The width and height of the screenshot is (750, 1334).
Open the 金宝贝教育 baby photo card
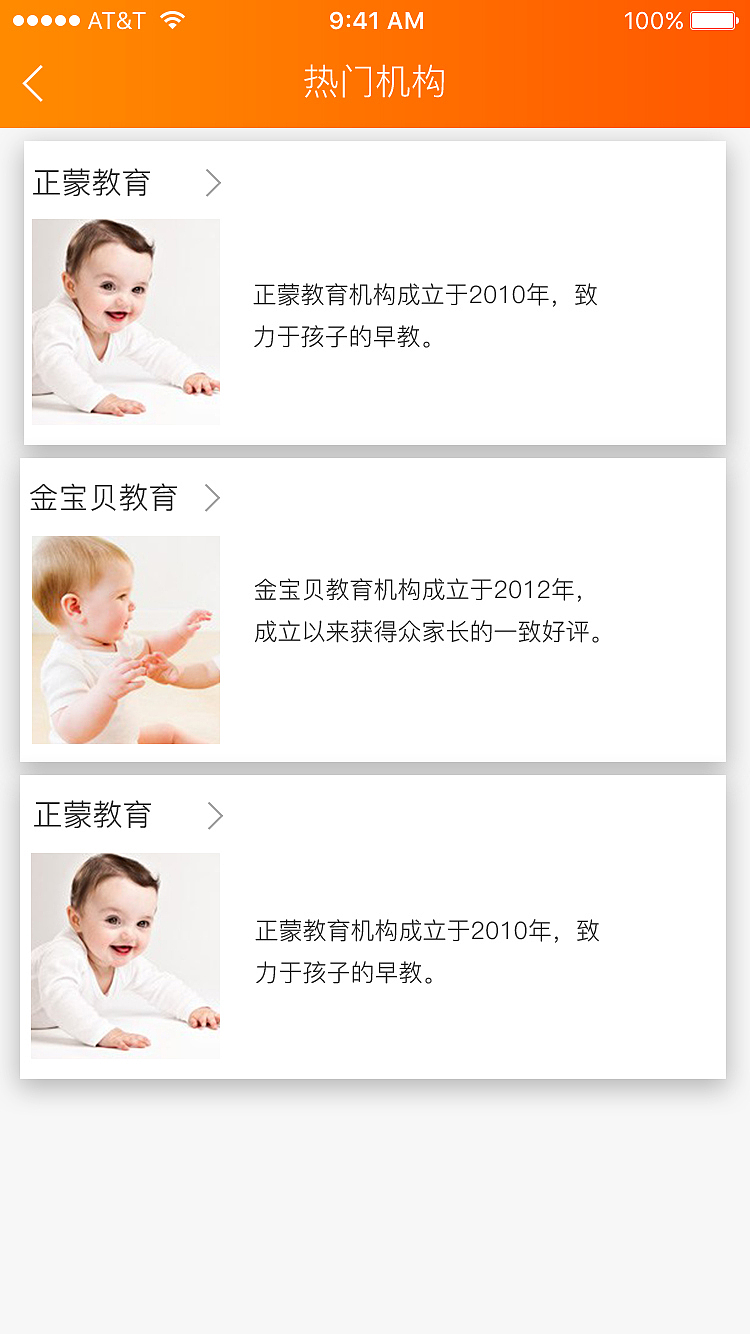(x=126, y=640)
